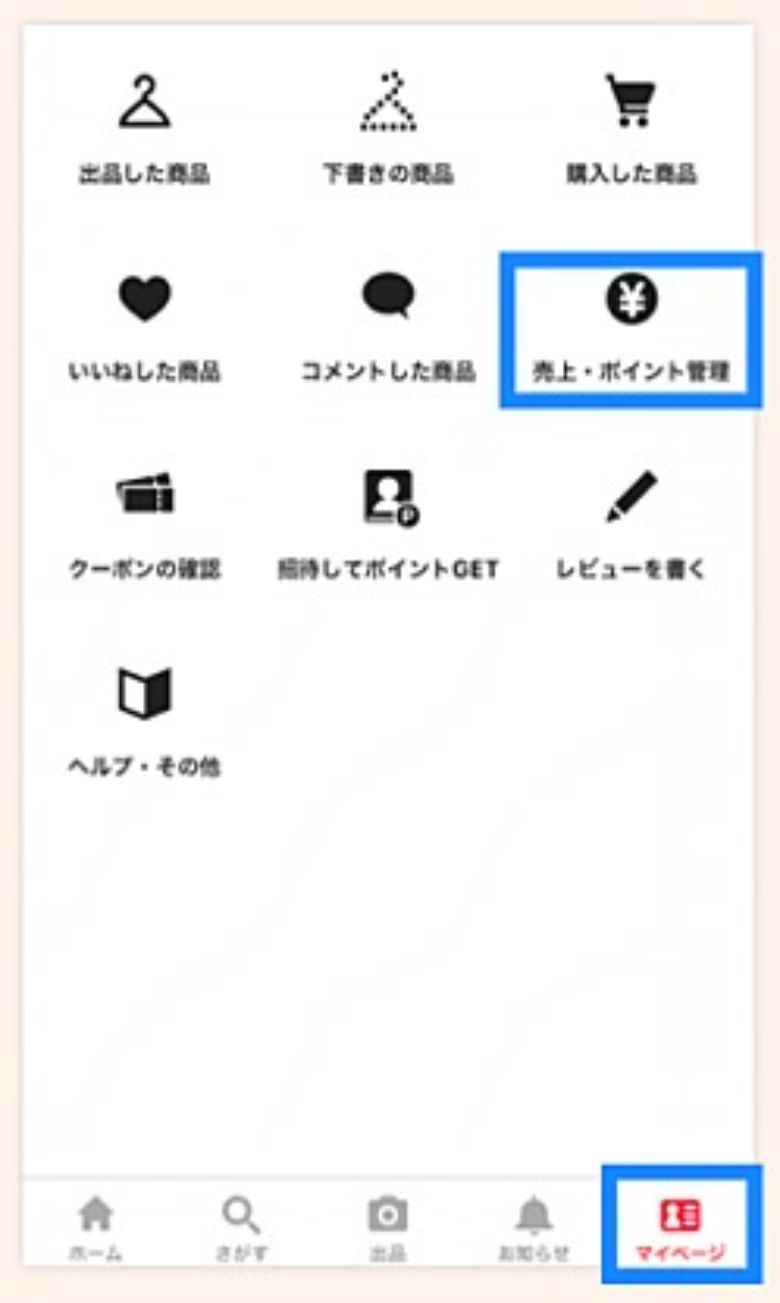
Task: Switch to the さがす search tab
Action: click(x=241, y=1227)
